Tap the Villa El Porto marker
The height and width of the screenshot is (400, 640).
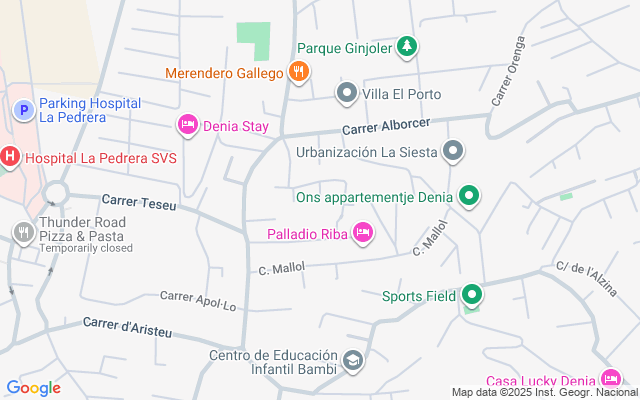(x=348, y=94)
